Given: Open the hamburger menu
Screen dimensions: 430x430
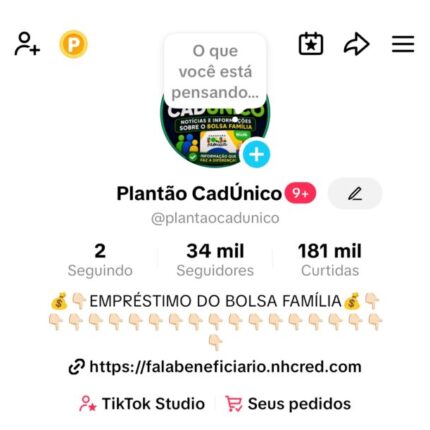Looking at the screenshot, I should click(x=403, y=44).
